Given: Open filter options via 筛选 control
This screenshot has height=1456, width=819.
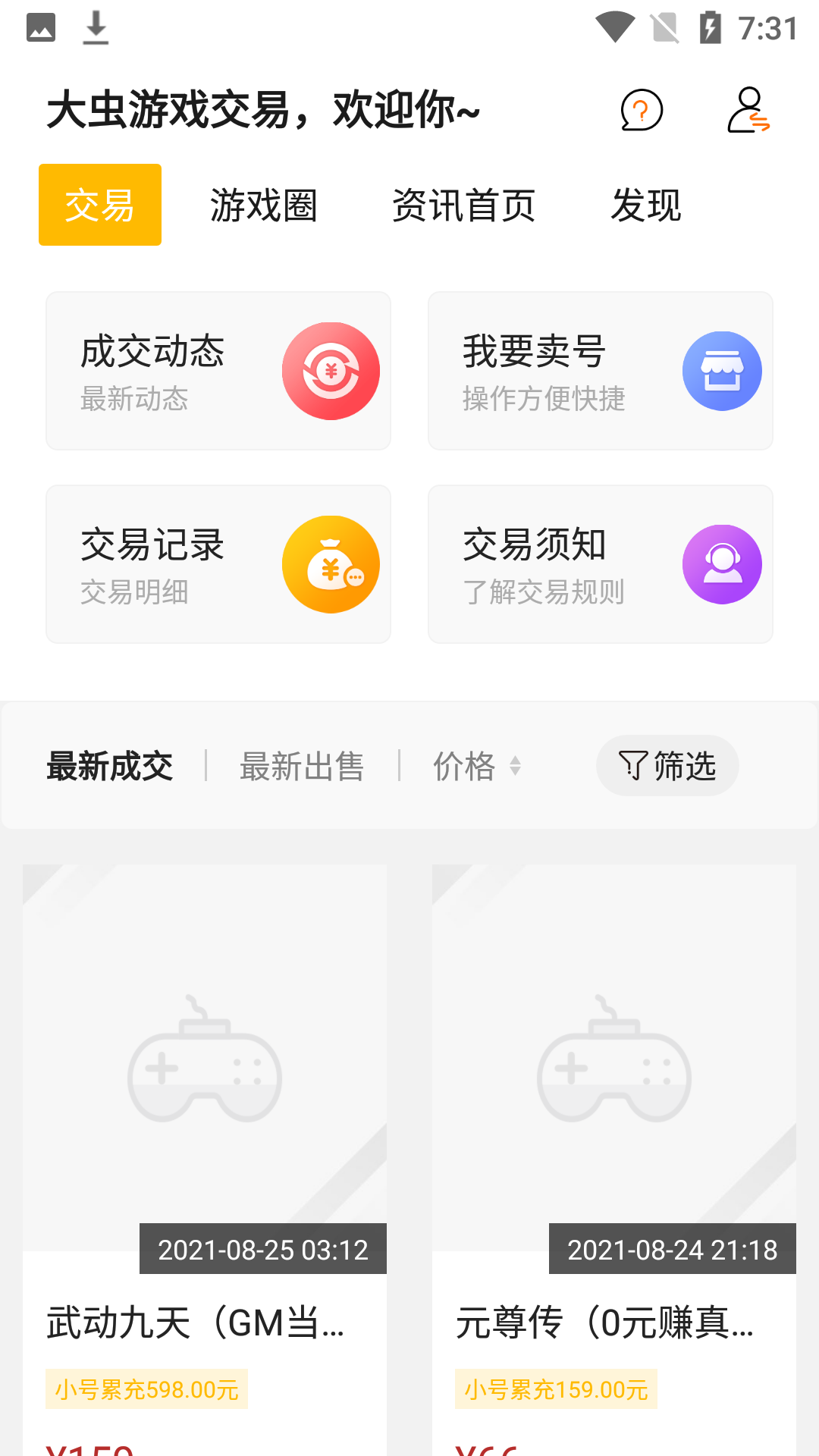Looking at the screenshot, I should tap(667, 766).
